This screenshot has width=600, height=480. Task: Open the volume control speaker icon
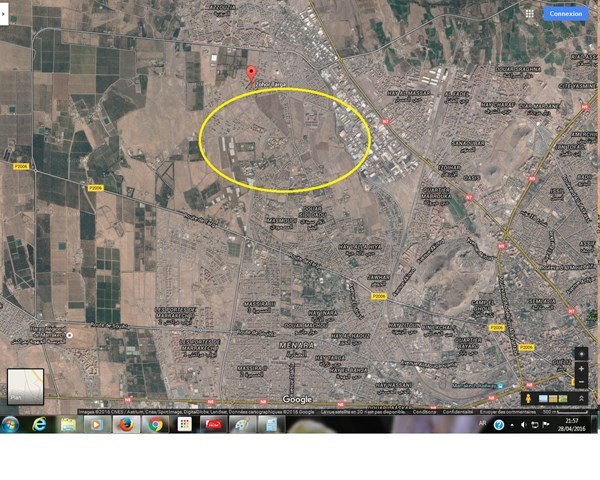tap(523, 425)
